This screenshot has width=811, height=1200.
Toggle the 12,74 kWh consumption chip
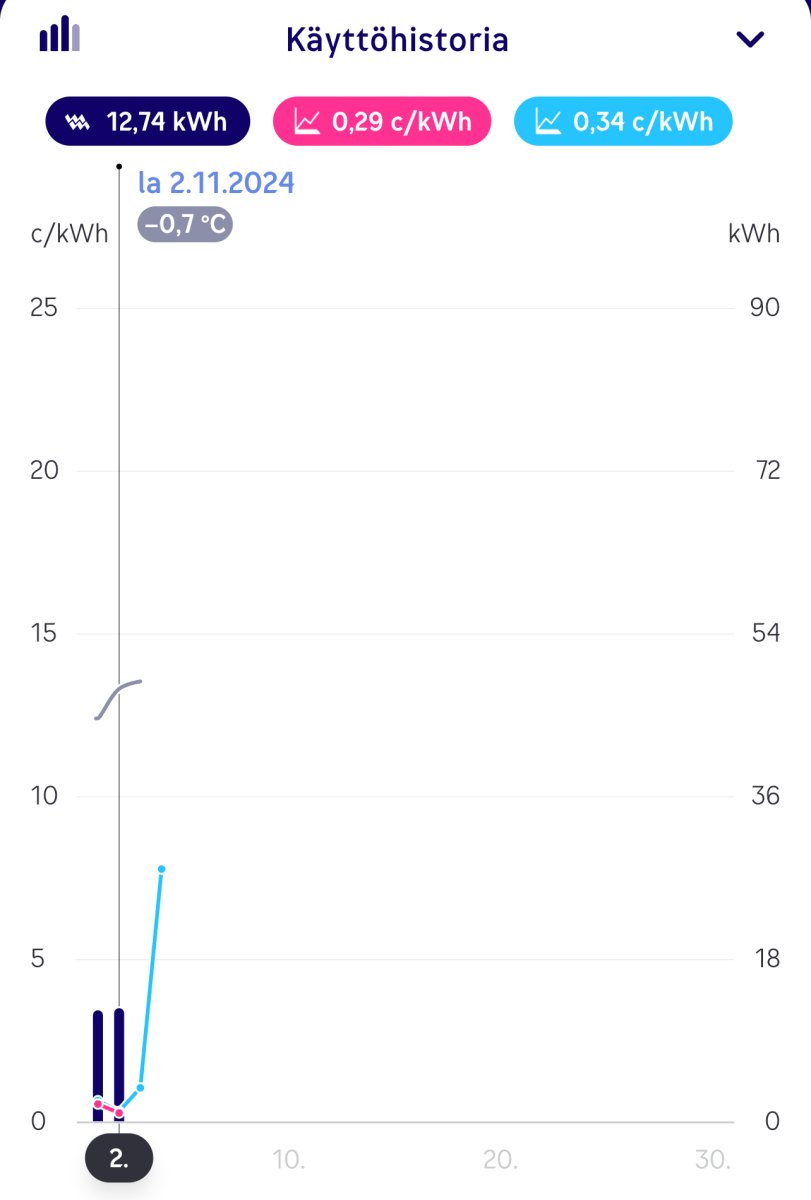(146, 122)
